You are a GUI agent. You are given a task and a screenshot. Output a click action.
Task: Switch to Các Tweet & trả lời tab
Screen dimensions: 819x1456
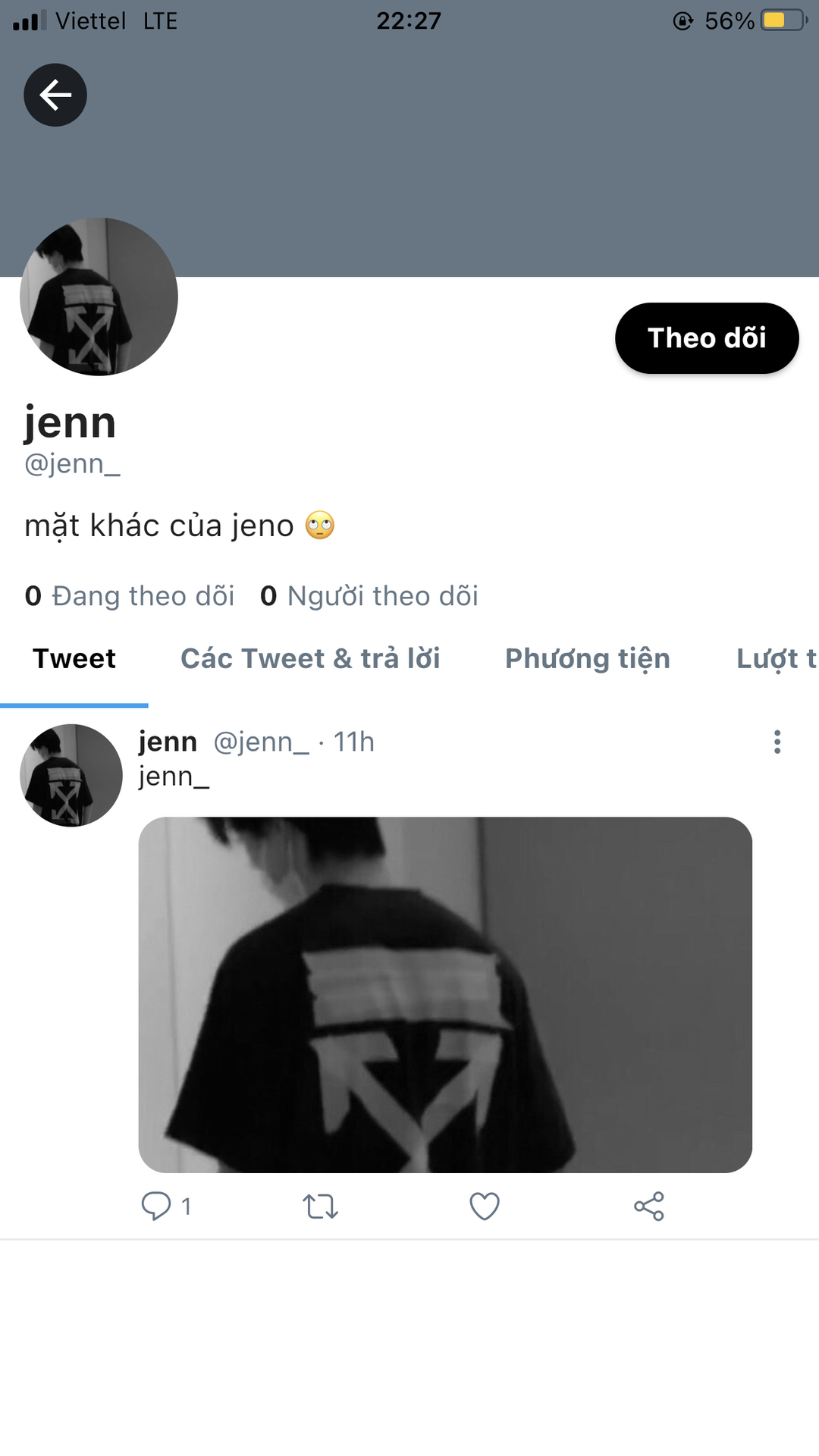click(x=310, y=659)
